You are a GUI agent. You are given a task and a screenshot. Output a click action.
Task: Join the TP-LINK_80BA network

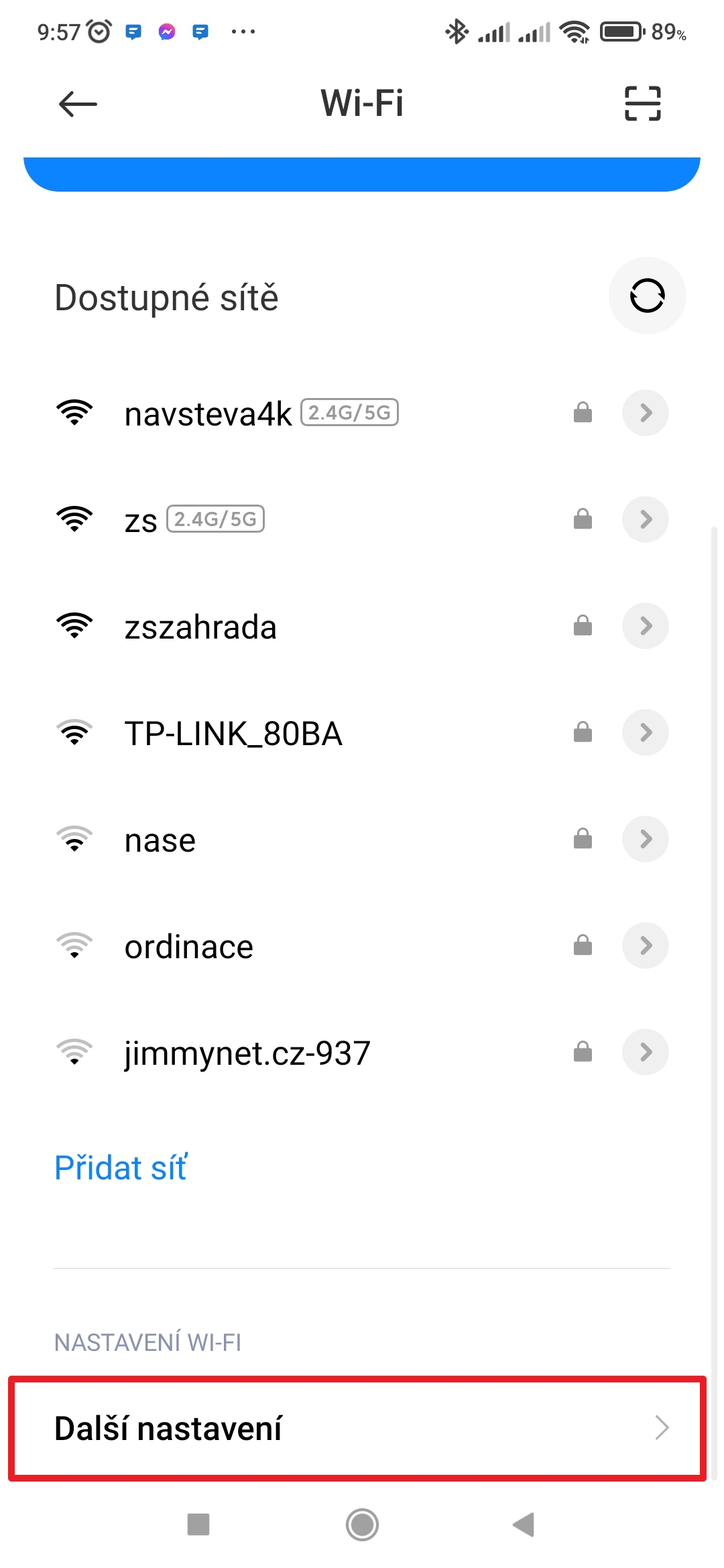233,734
